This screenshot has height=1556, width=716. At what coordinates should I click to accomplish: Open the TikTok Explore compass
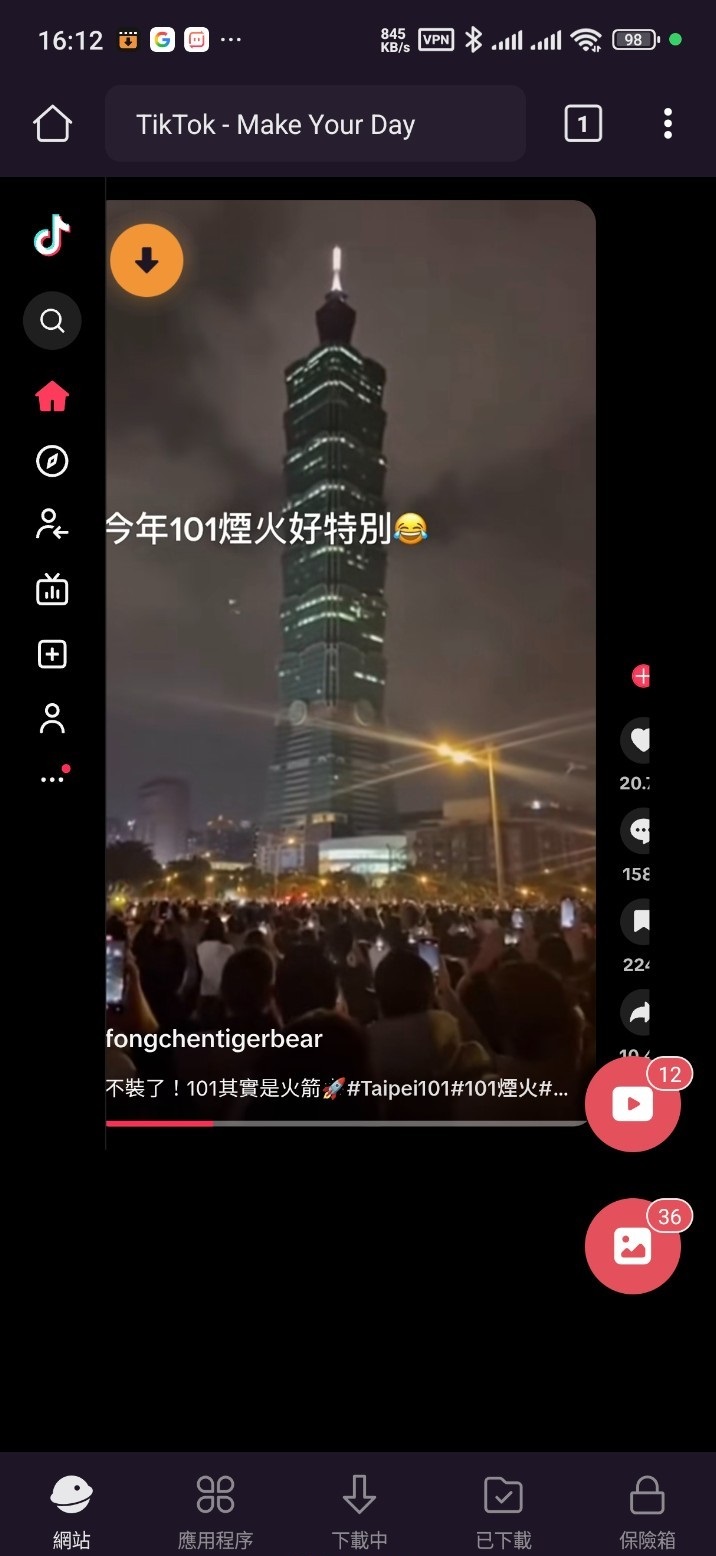pos(52,461)
